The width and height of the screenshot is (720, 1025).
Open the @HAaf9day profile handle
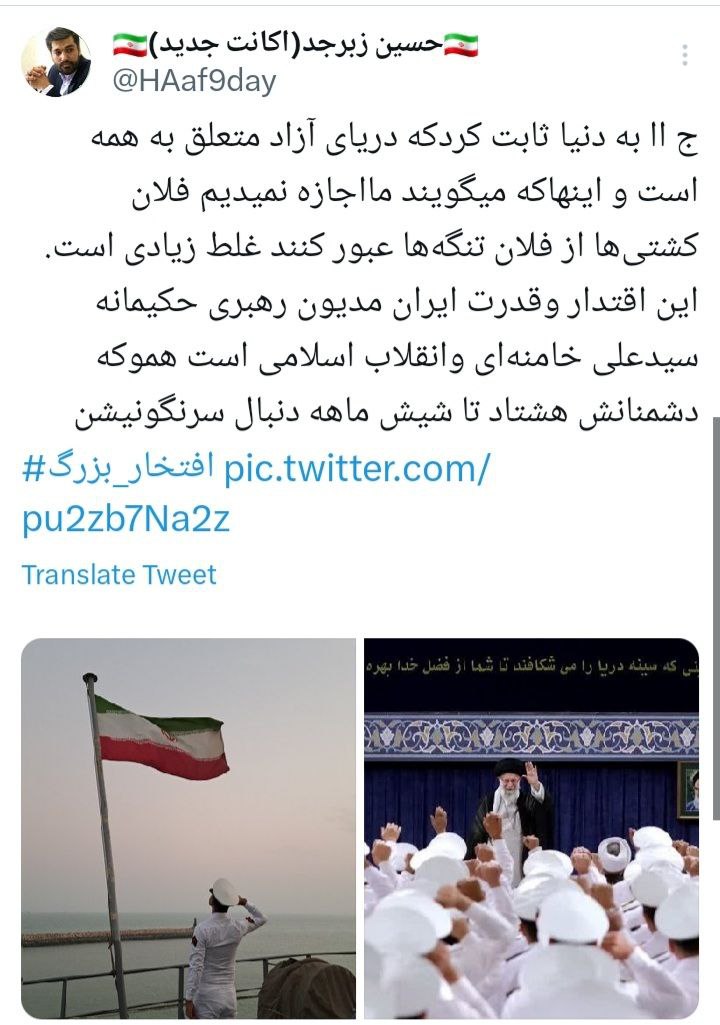pyautogui.click(x=193, y=81)
